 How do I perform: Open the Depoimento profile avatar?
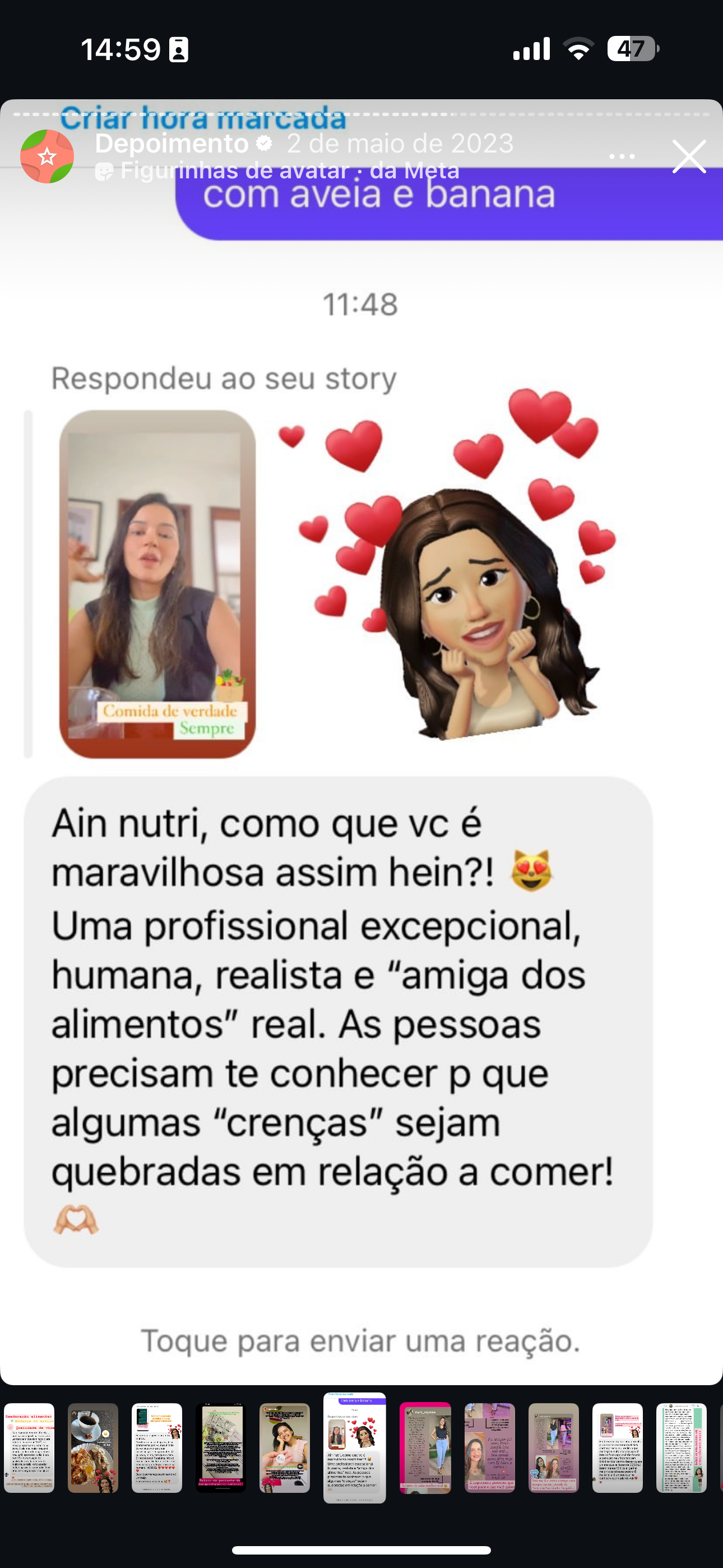pyautogui.click(x=47, y=156)
